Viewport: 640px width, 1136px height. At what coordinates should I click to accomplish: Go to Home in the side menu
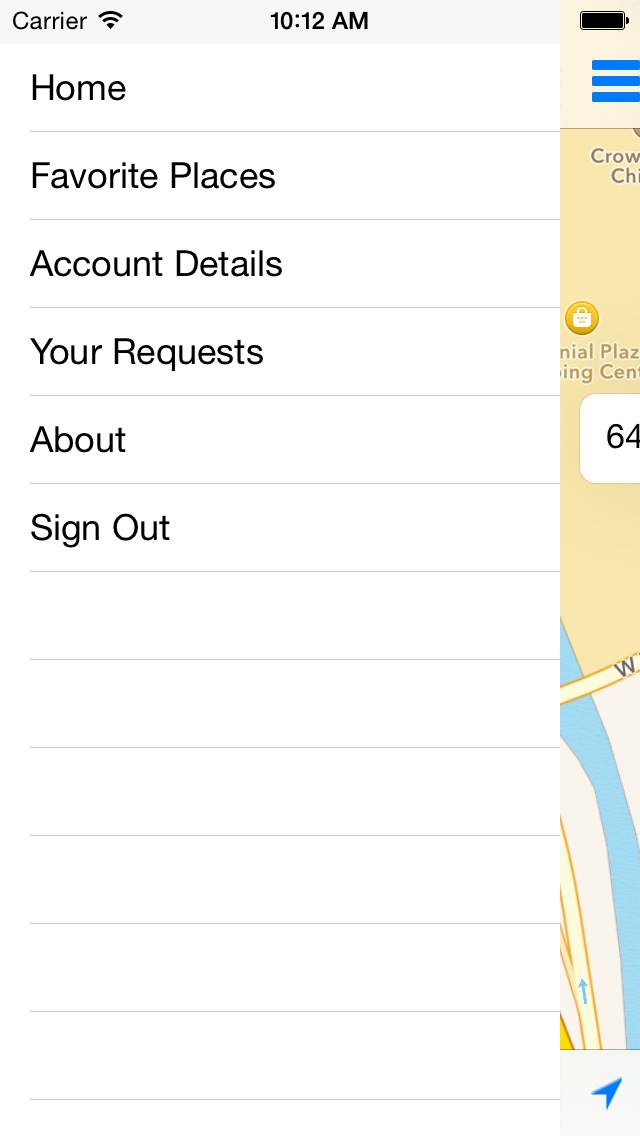pyautogui.click(x=280, y=88)
